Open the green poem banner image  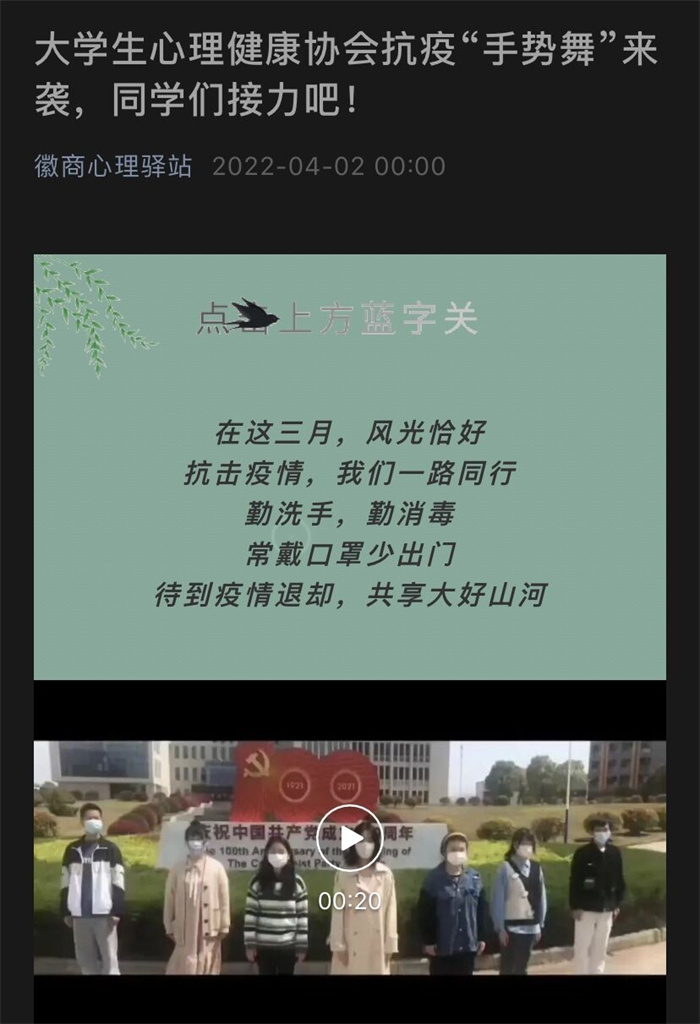(x=349, y=467)
